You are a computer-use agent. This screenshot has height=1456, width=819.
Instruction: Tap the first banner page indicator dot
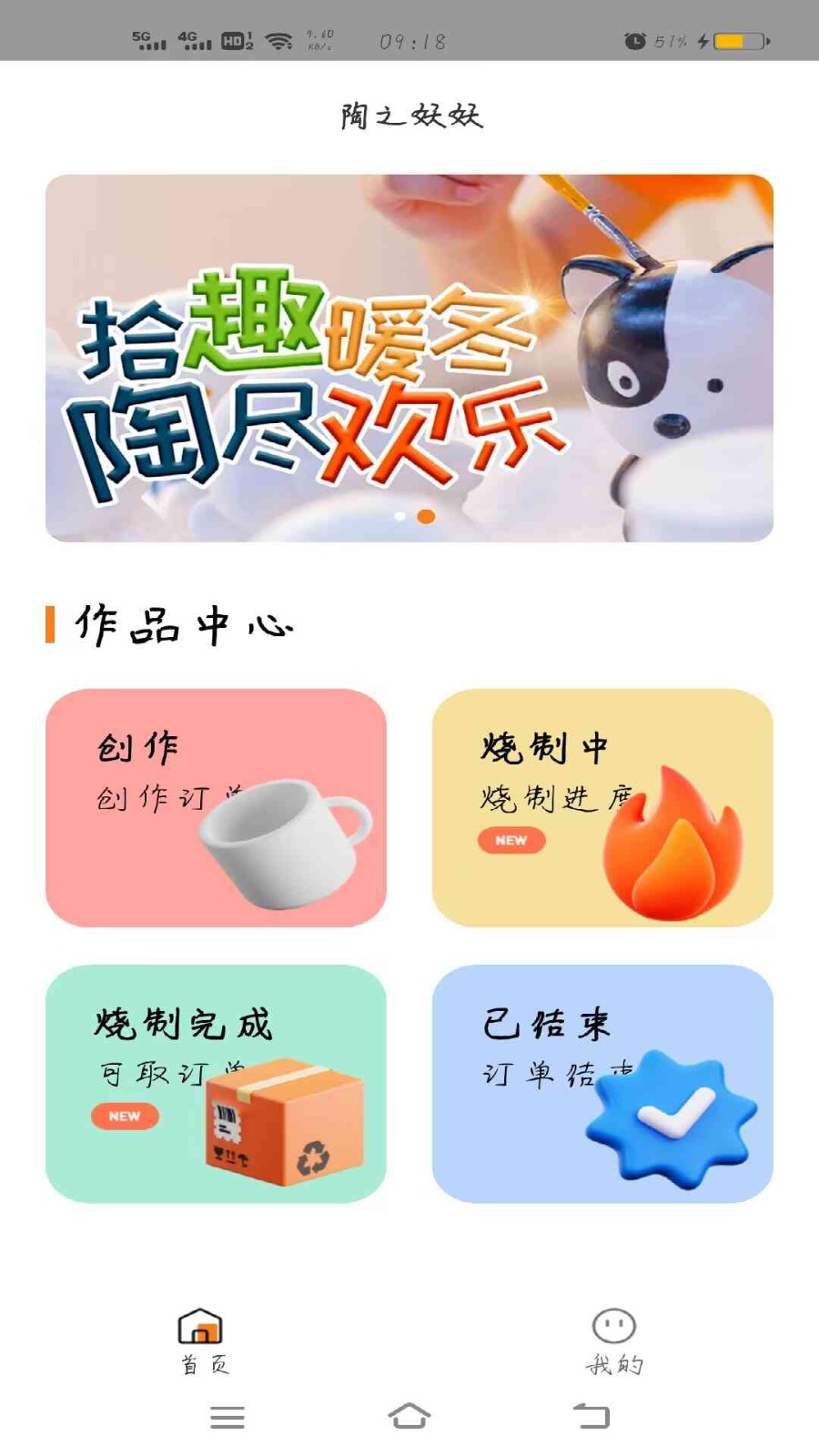(x=399, y=516)
